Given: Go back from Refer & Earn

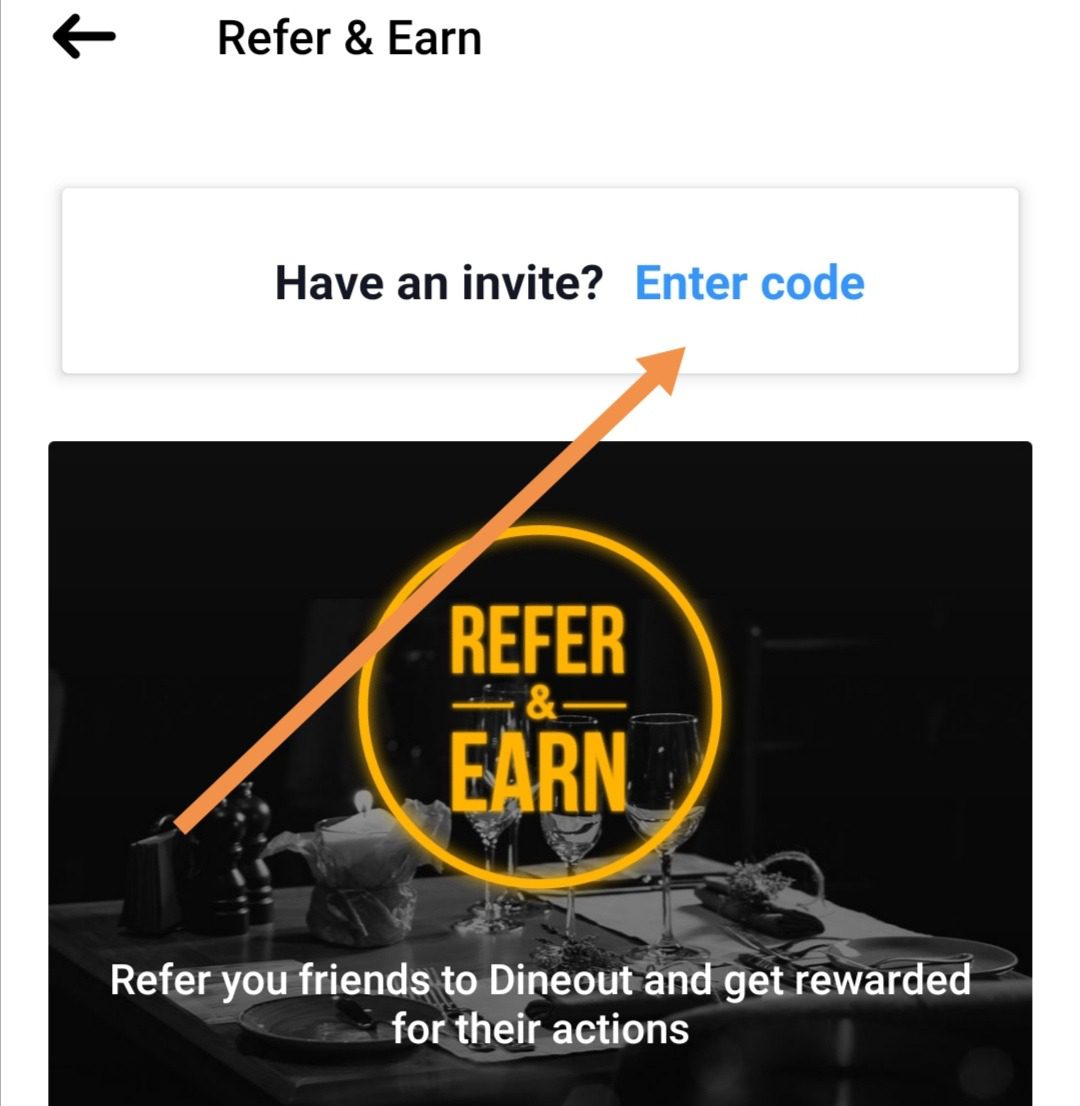Looking at the screenshot, I should click(x=84, y=38).
